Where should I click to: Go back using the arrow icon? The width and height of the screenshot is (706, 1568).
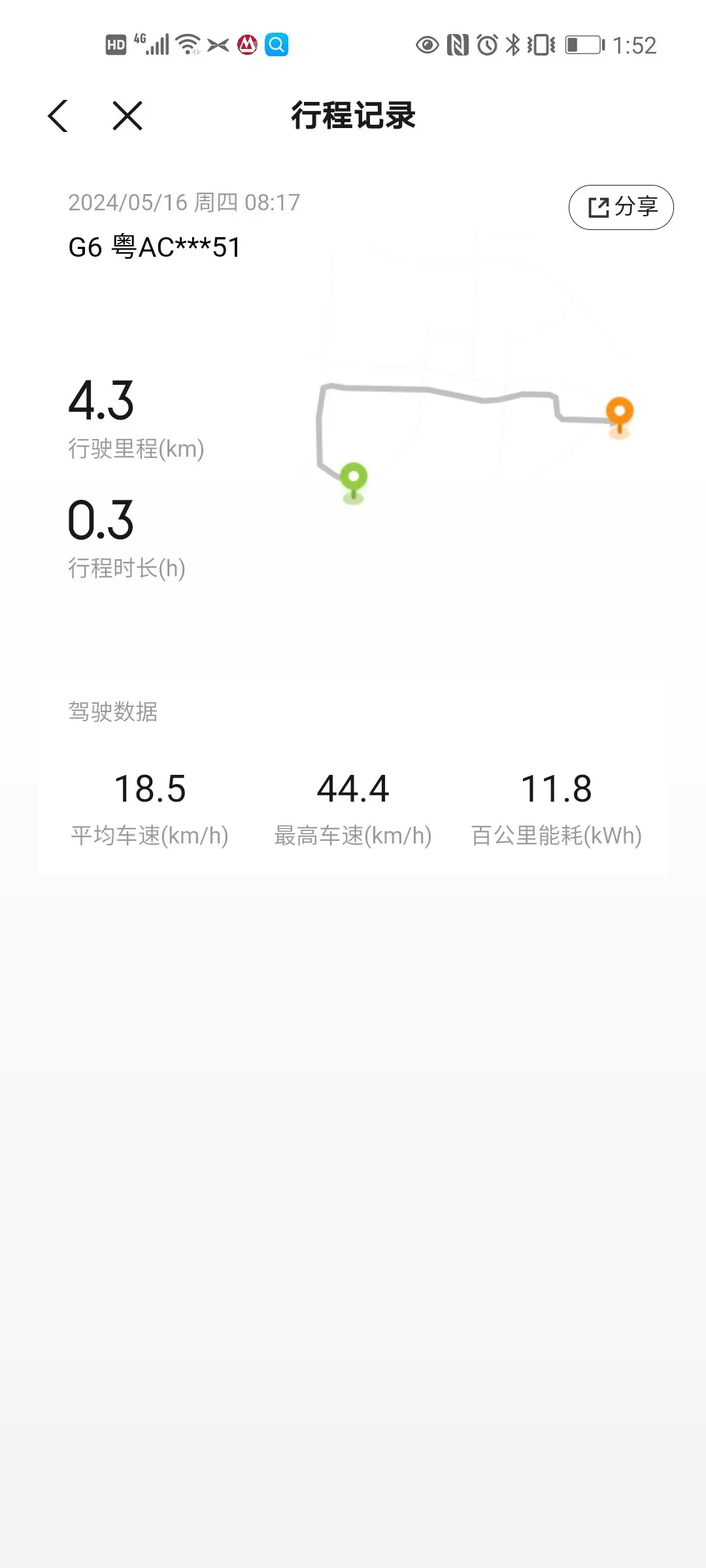[58, 116]
